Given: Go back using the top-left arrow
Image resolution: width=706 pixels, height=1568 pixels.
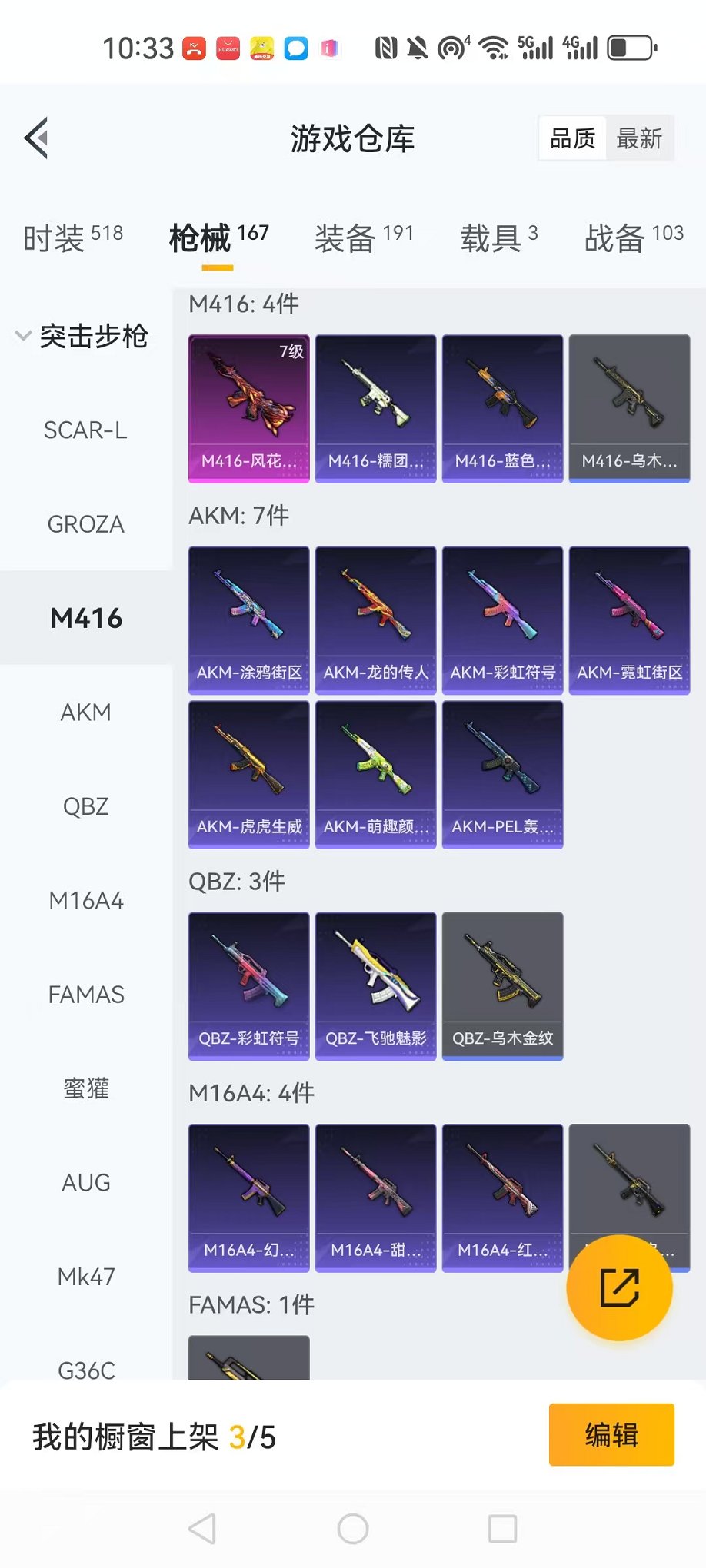Looking at the screenshot, I should 37,138.
